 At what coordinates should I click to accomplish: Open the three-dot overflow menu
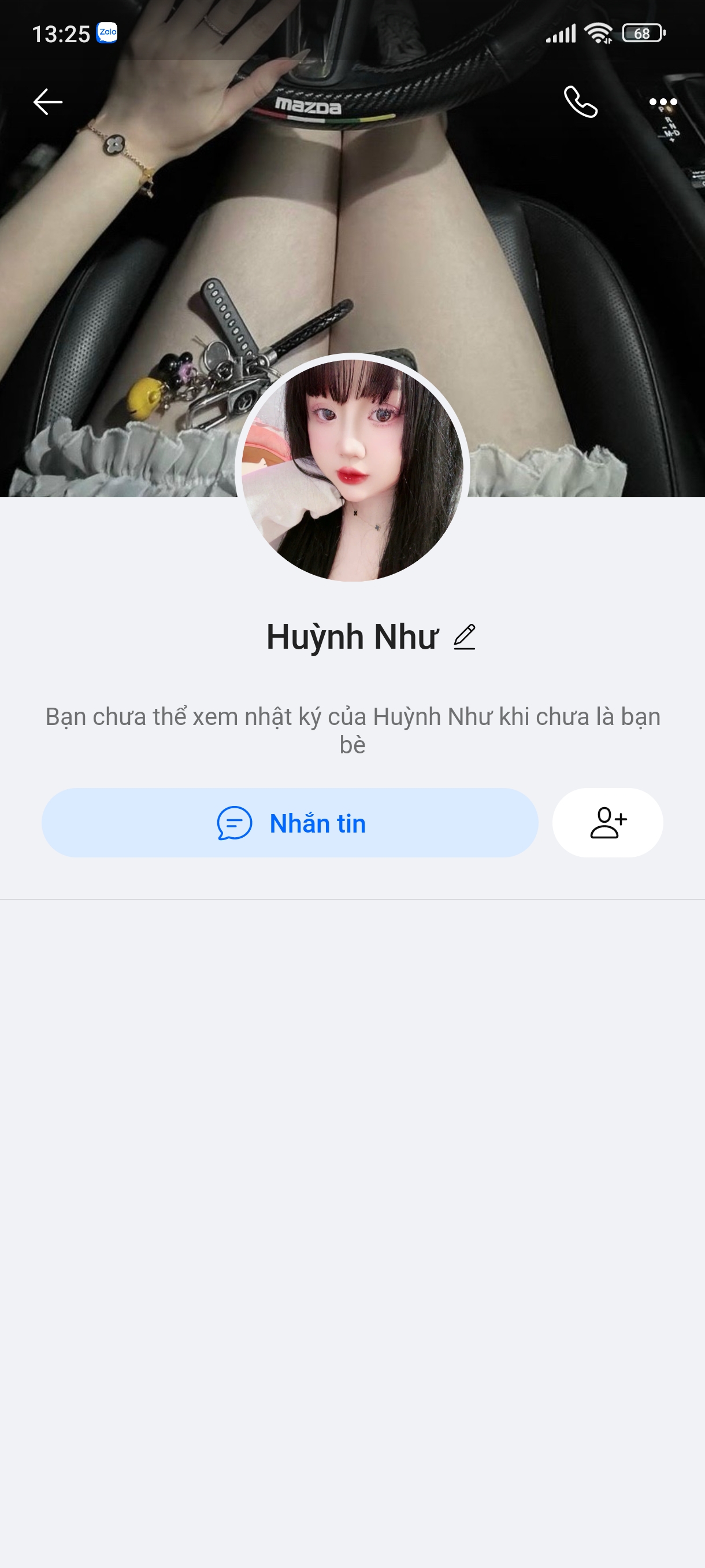(662, 102)
